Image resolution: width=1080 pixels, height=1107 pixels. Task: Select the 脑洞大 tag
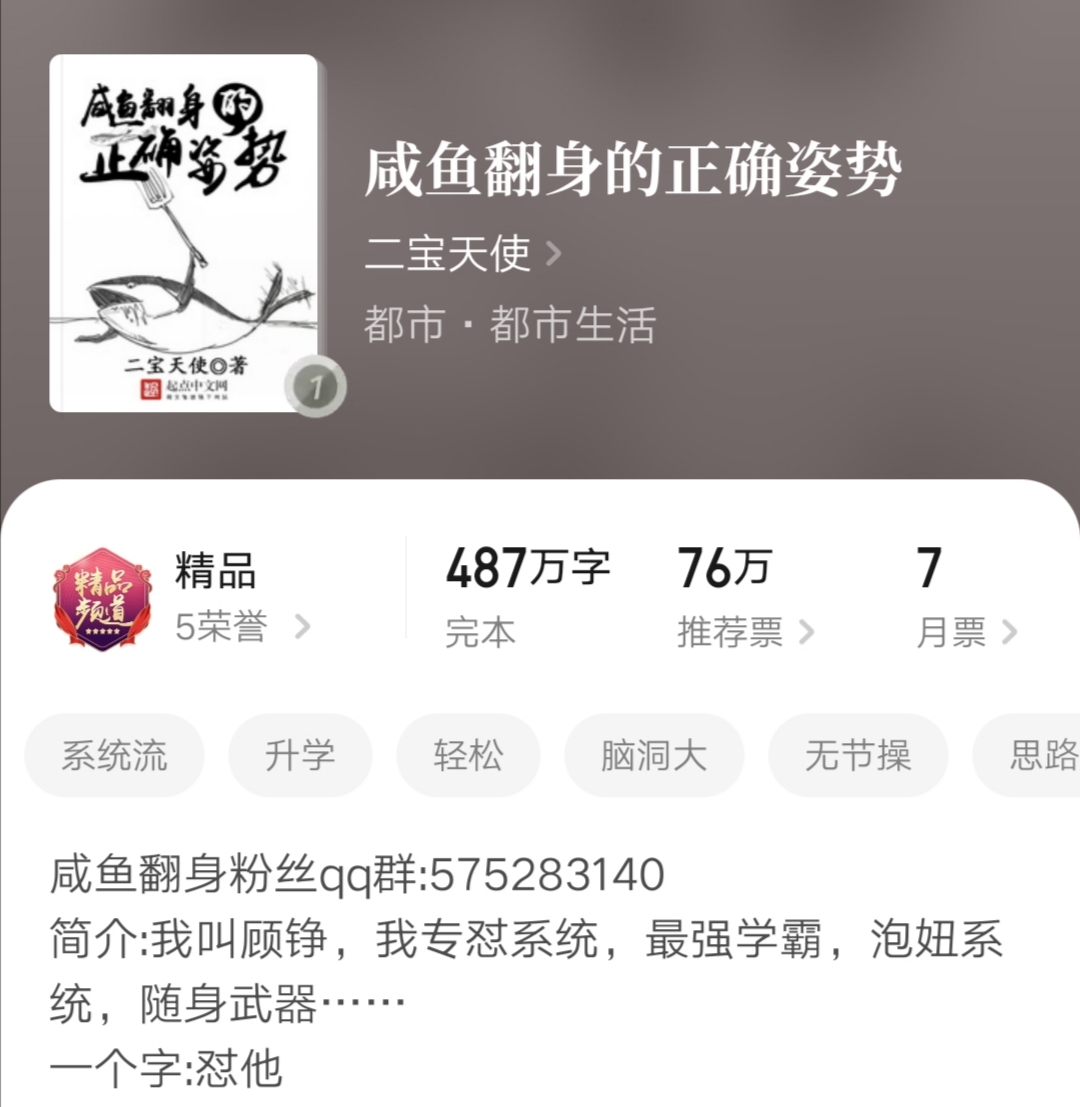654,757
